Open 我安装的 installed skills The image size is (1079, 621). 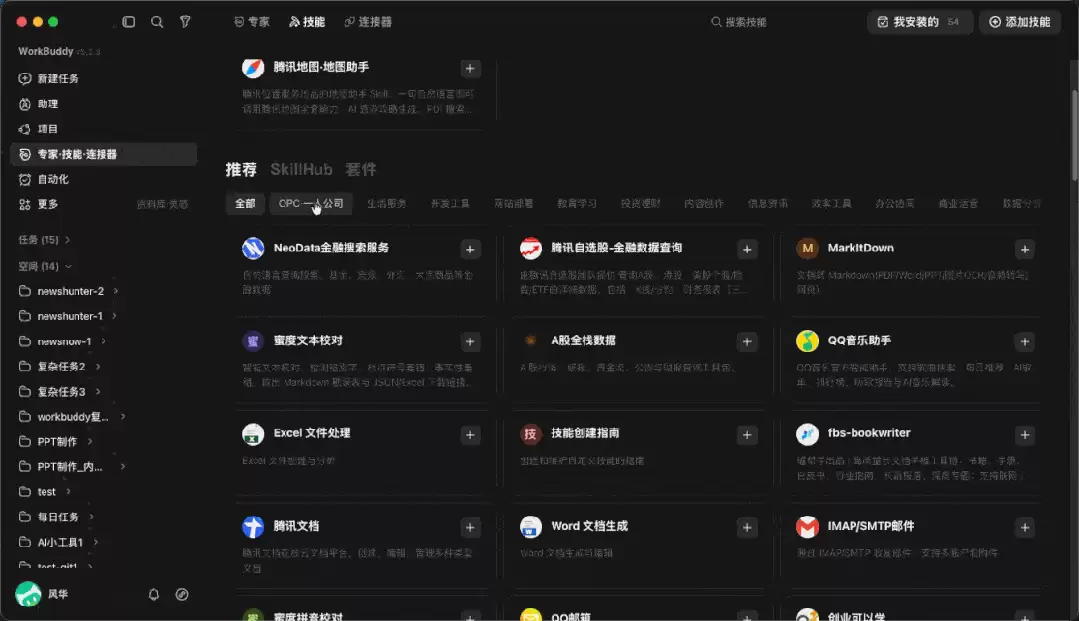pos(920,22)
